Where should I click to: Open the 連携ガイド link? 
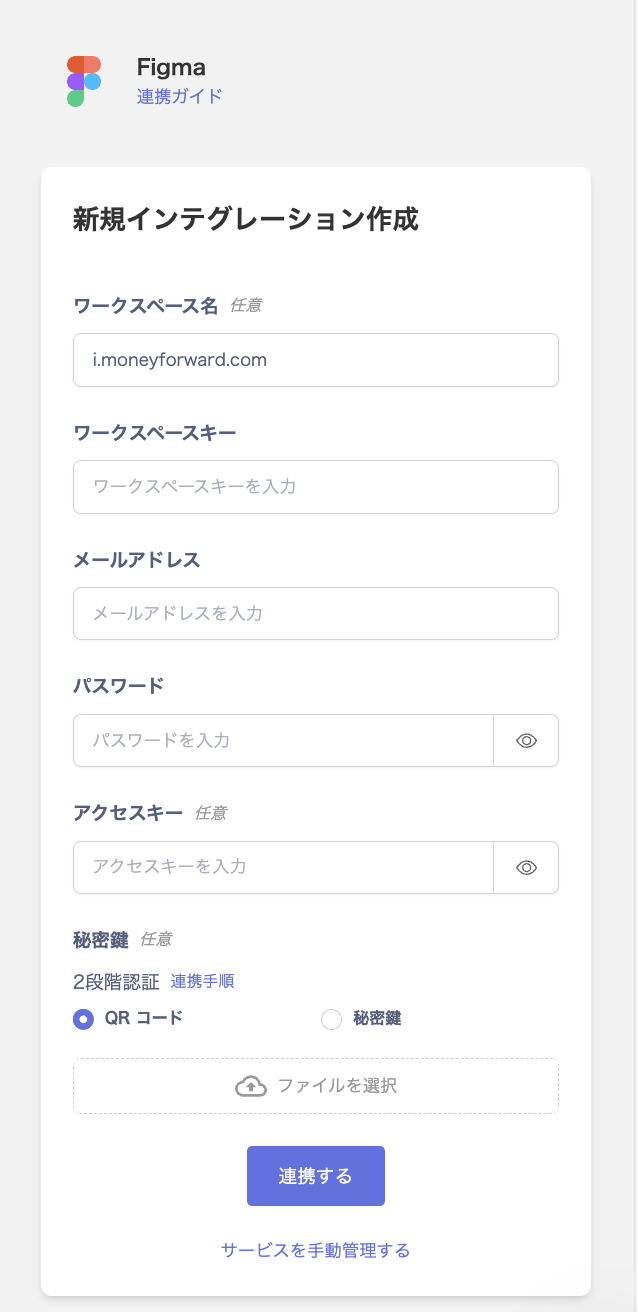179,96
